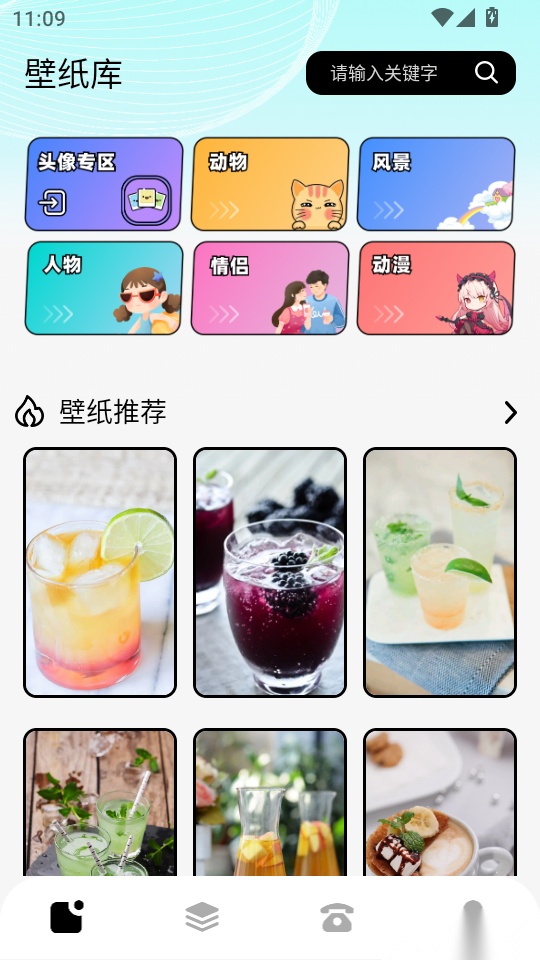Open the 动漫 category card
The height and width of the screenshot is (960, 540).
pyautogui.click(x=436, y=288)
